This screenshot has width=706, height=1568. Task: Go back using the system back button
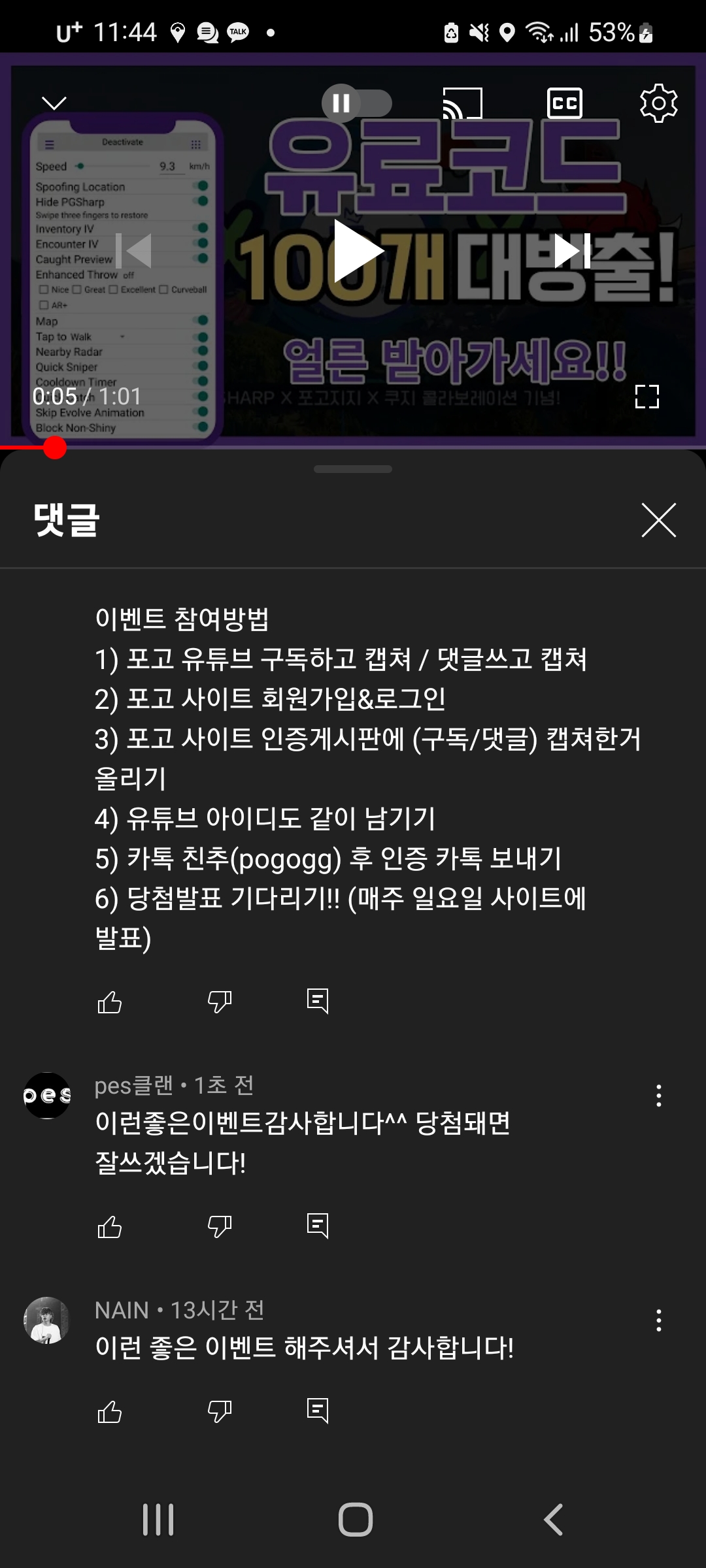[553, 1519]
